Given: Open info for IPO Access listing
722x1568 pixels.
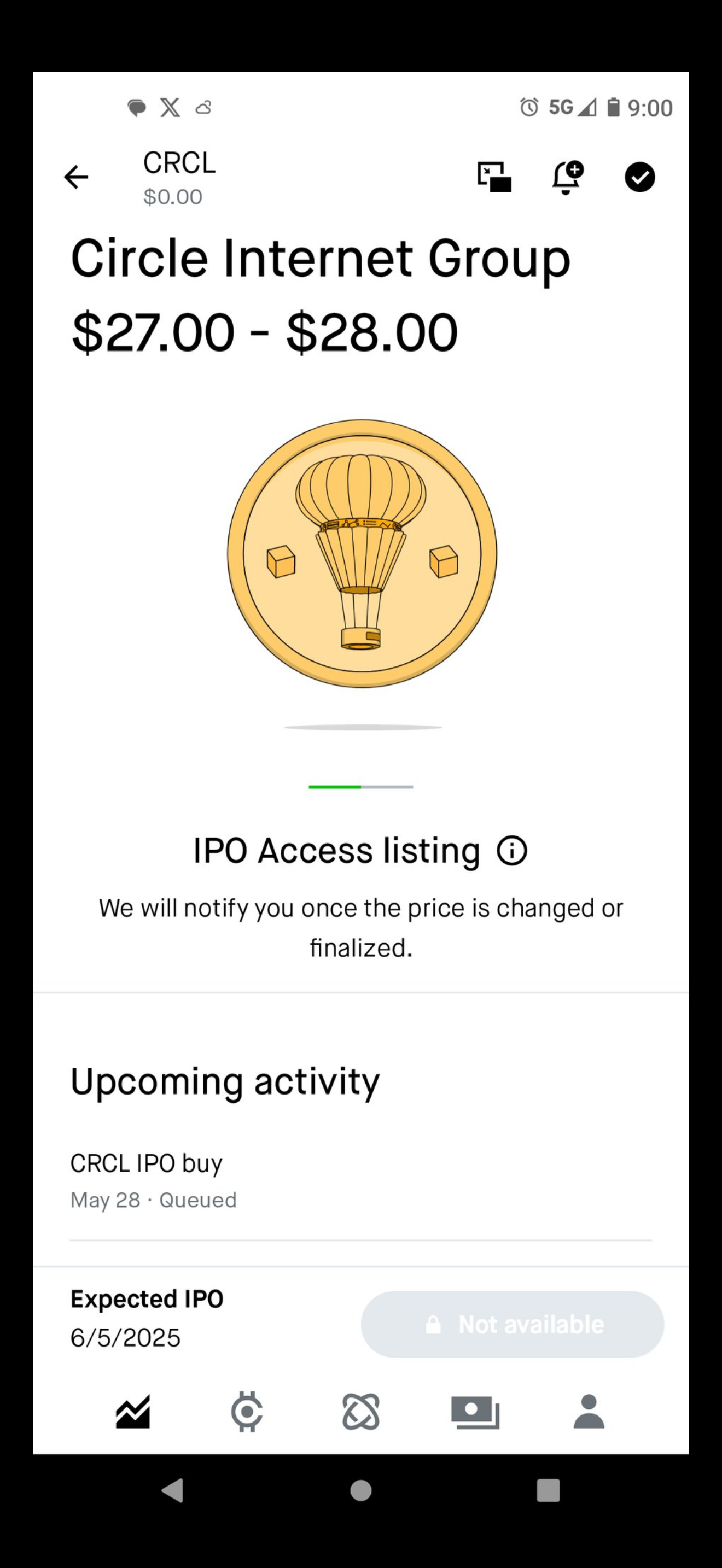Looking at the screenshot, I should [x=512, y=850].
